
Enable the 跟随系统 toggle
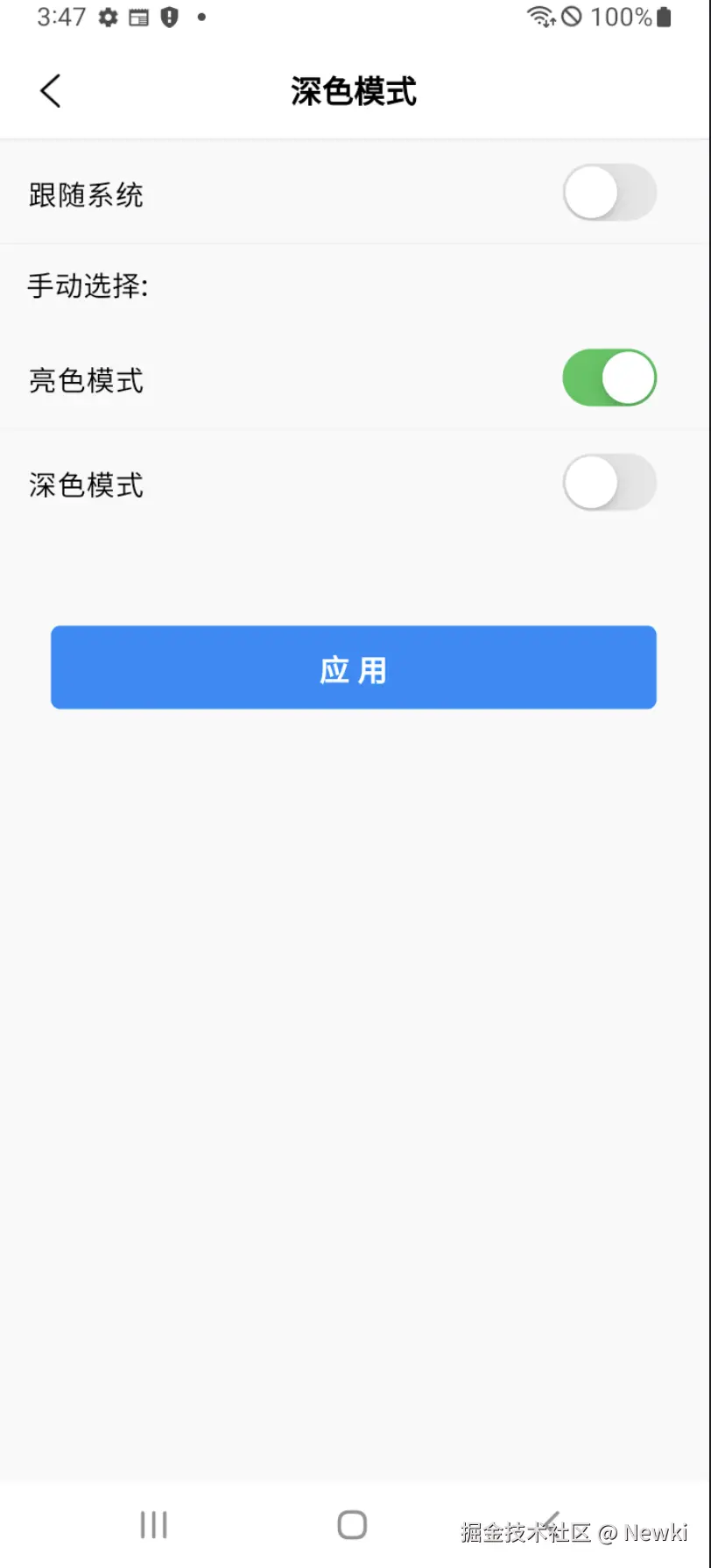click(x=609, y=193)
